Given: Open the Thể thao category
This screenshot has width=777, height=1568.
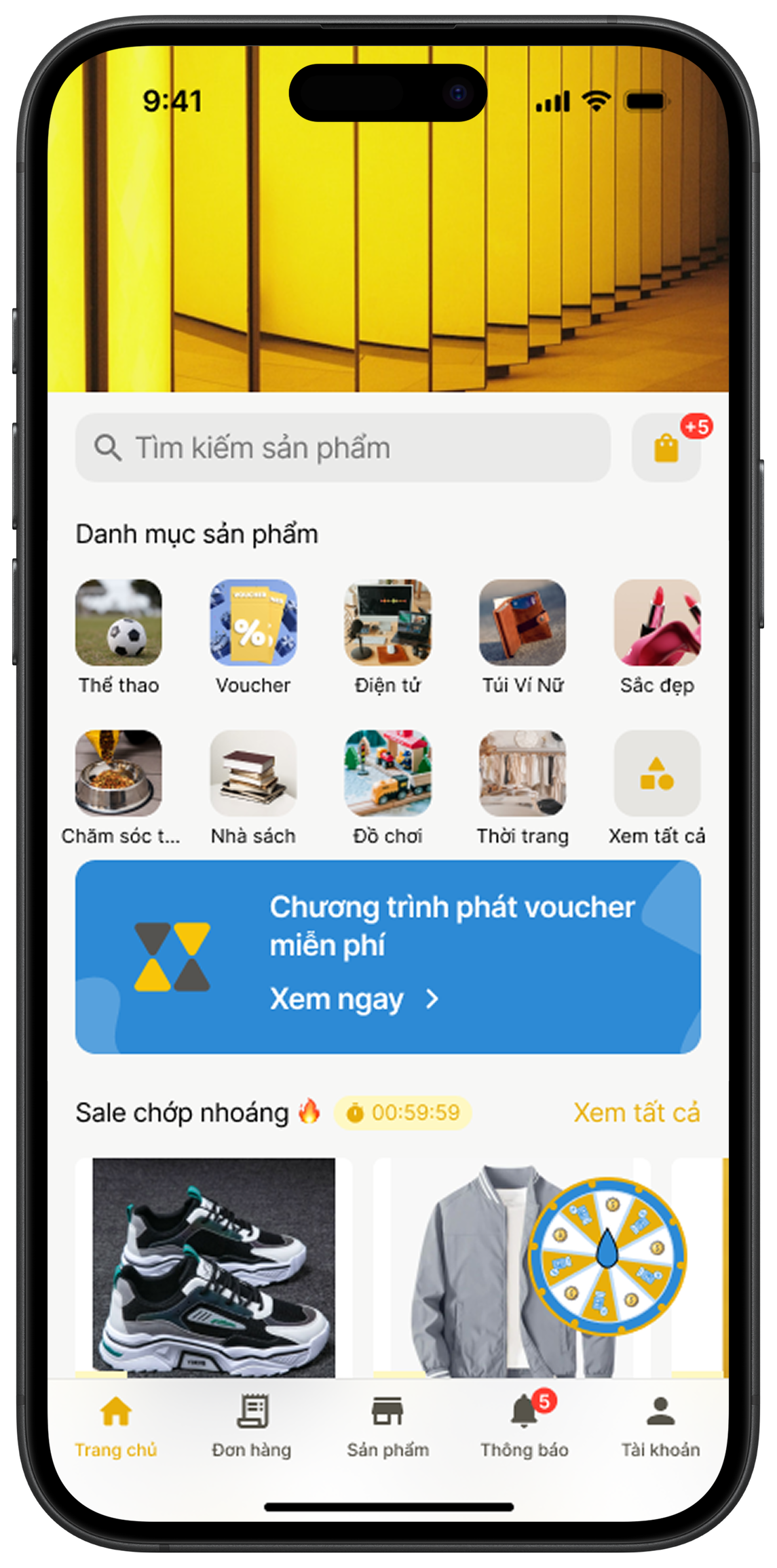Looking at the screenshot, I should click(119, 623).
